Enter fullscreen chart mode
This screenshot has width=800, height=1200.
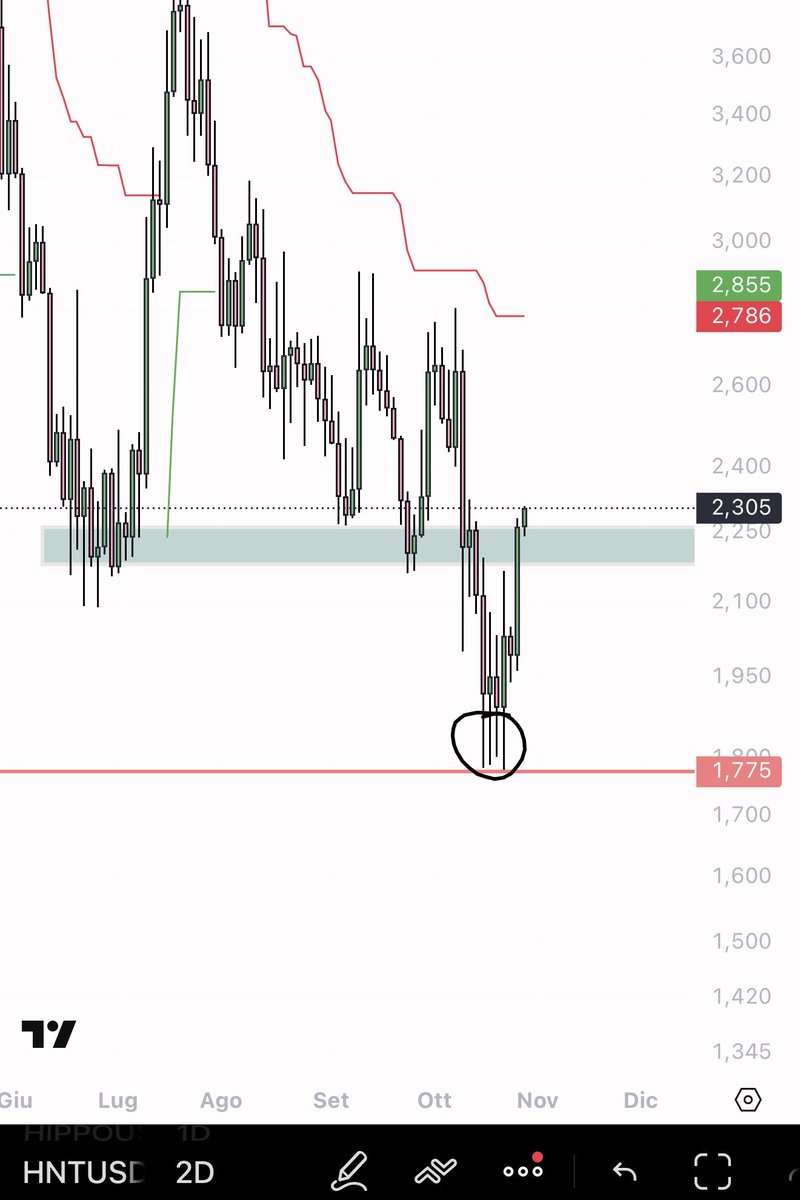pos(713,1171)
